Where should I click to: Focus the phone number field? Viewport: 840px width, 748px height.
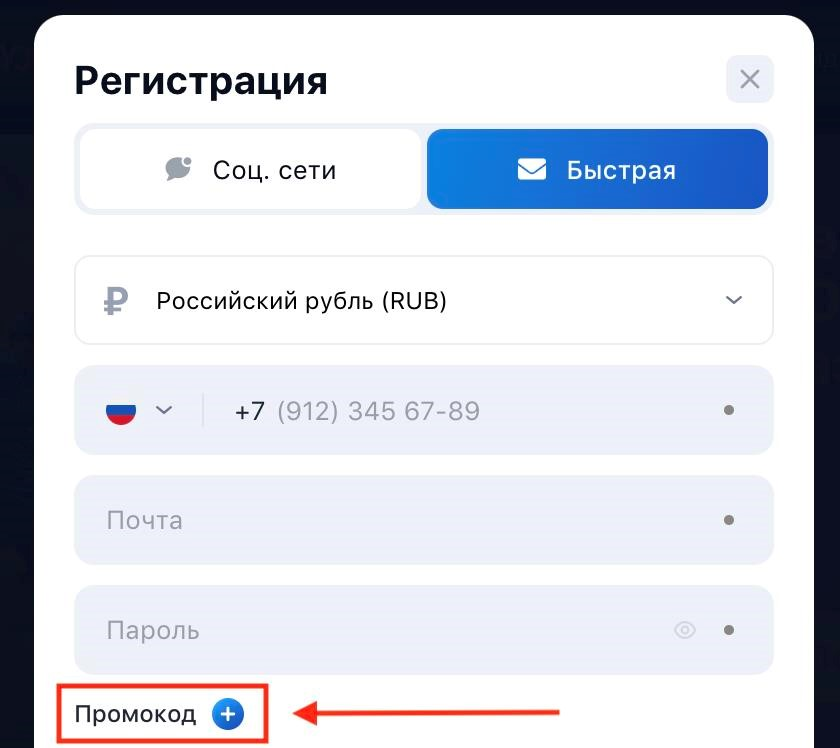[460, 411]
